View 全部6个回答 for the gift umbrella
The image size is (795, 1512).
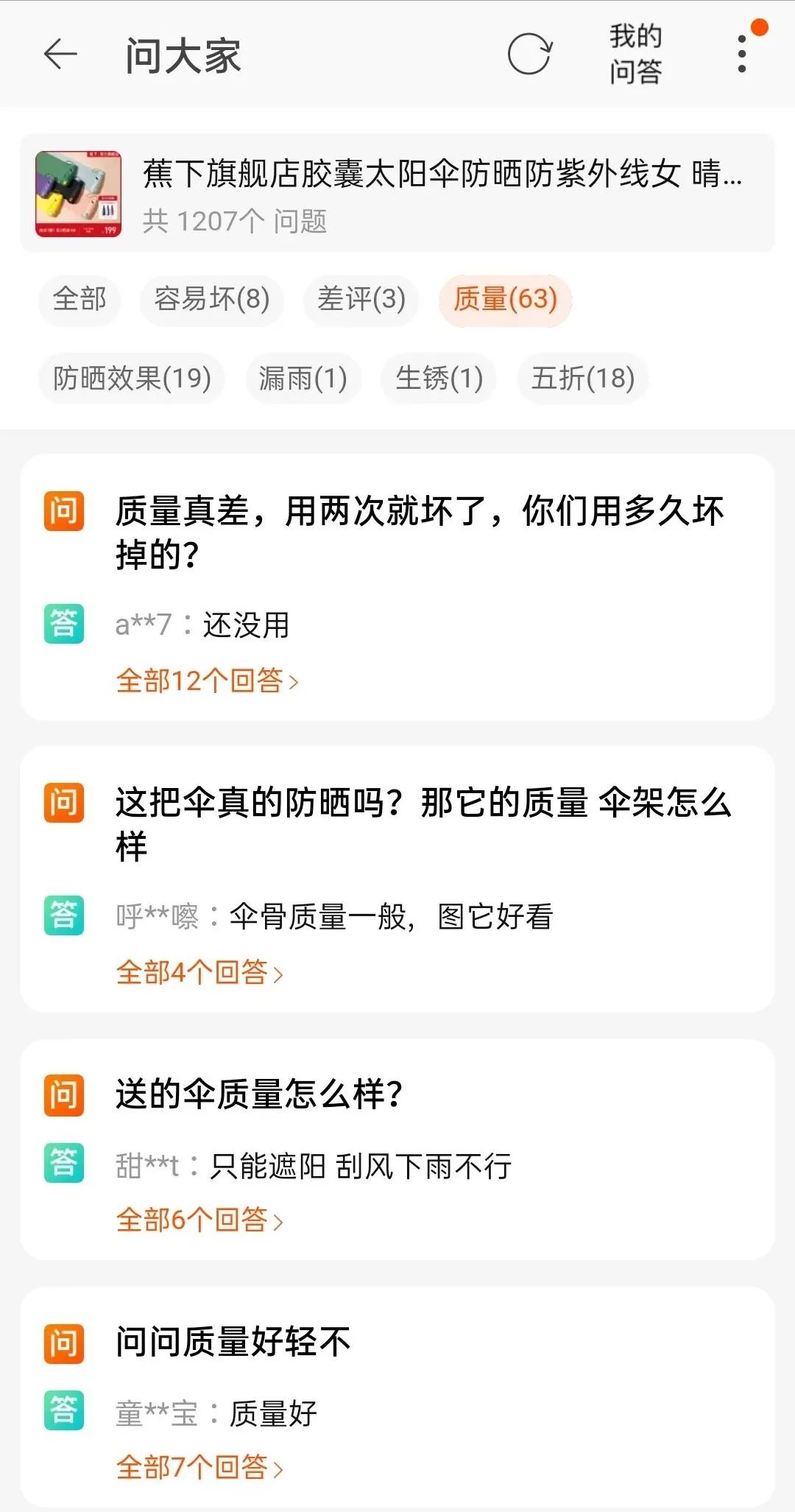199,1220
